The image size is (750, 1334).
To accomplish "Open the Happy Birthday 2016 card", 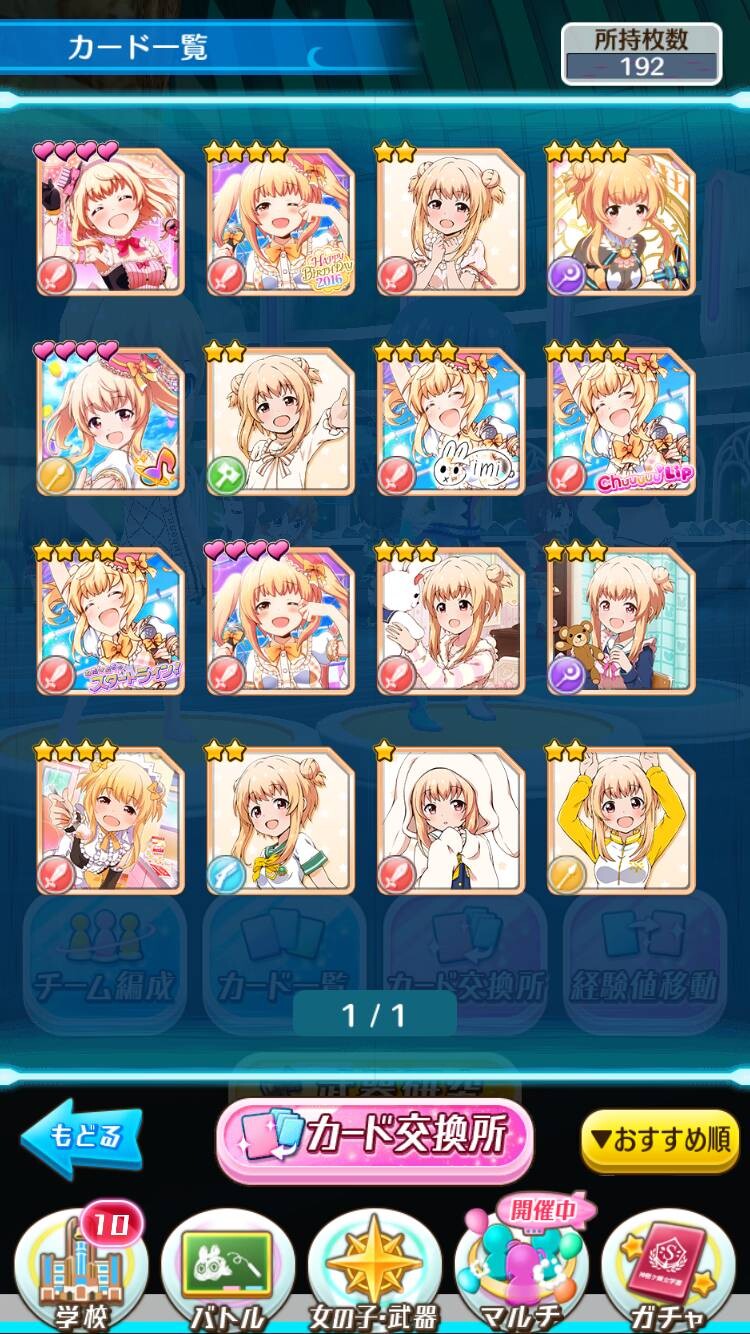I will 281,222.
